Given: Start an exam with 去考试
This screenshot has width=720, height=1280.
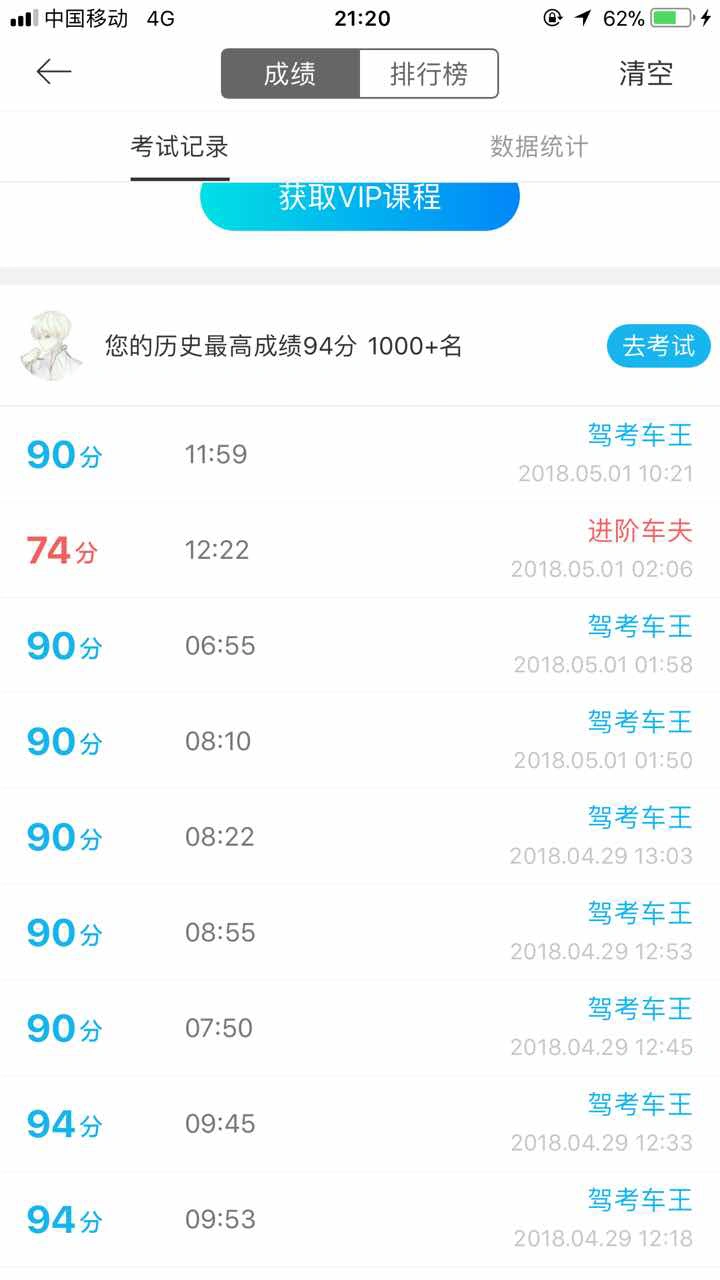Looking at the screenshot, I should (x=659, y=346).
